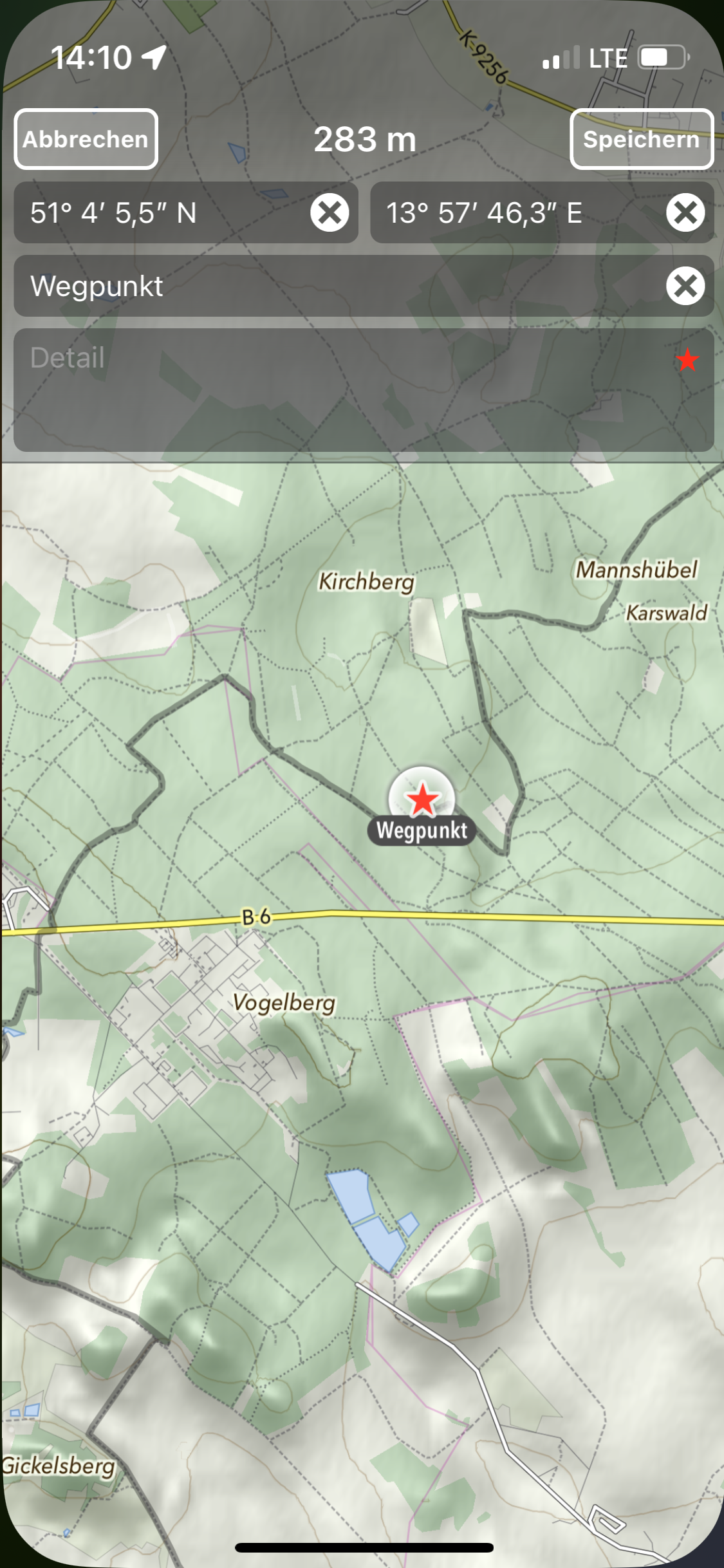Clear the latitude field
This screenshot has width=724, height=1568.
(x=330, y=212)
